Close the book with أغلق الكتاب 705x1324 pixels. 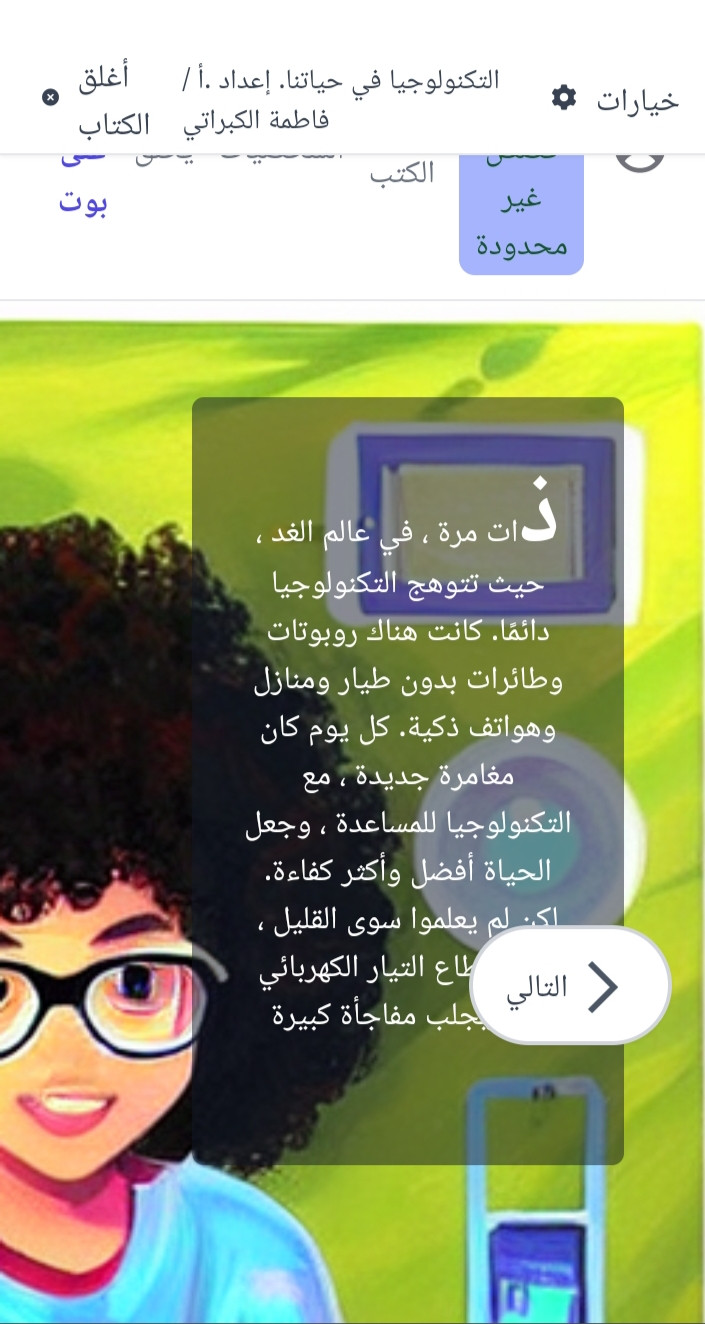coord(96,99)
